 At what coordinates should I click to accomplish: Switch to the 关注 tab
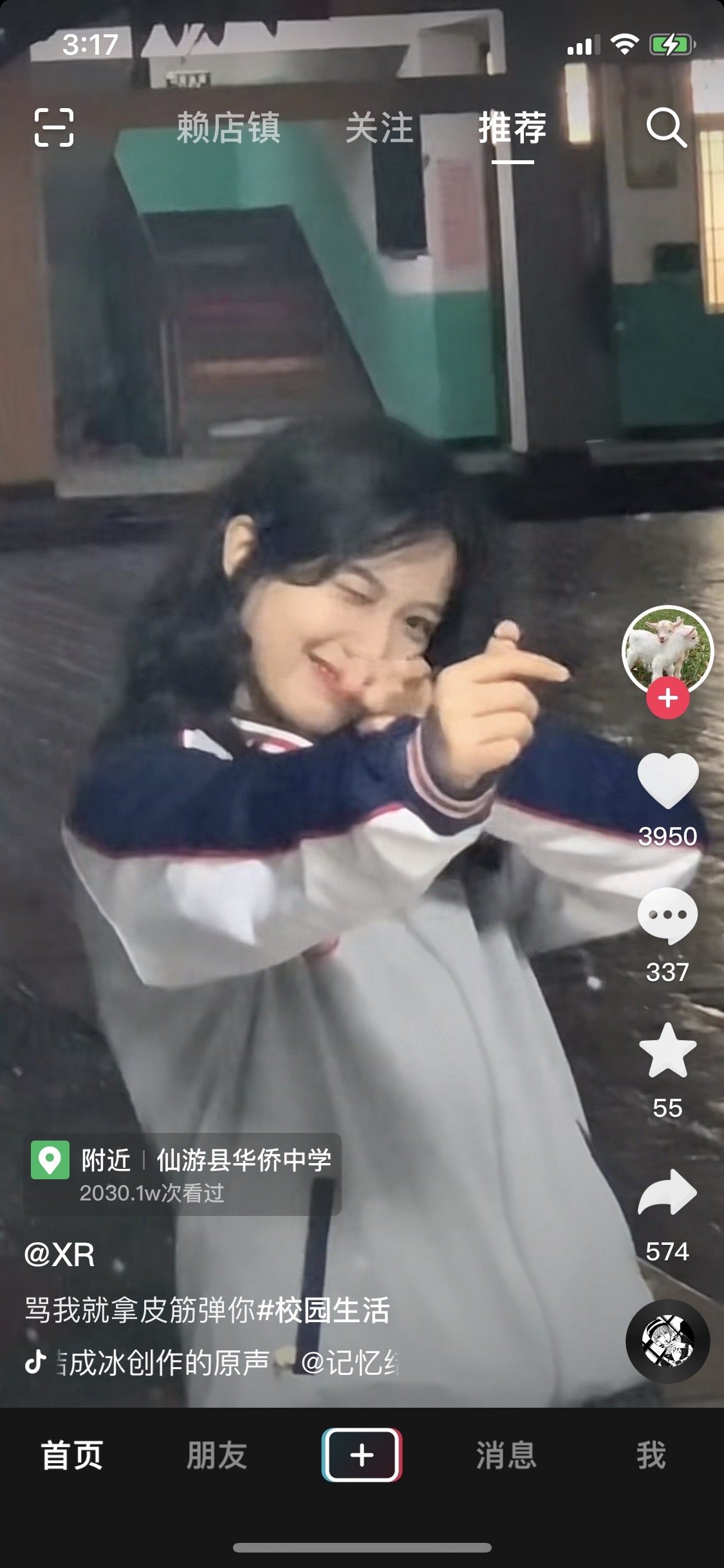379,127
